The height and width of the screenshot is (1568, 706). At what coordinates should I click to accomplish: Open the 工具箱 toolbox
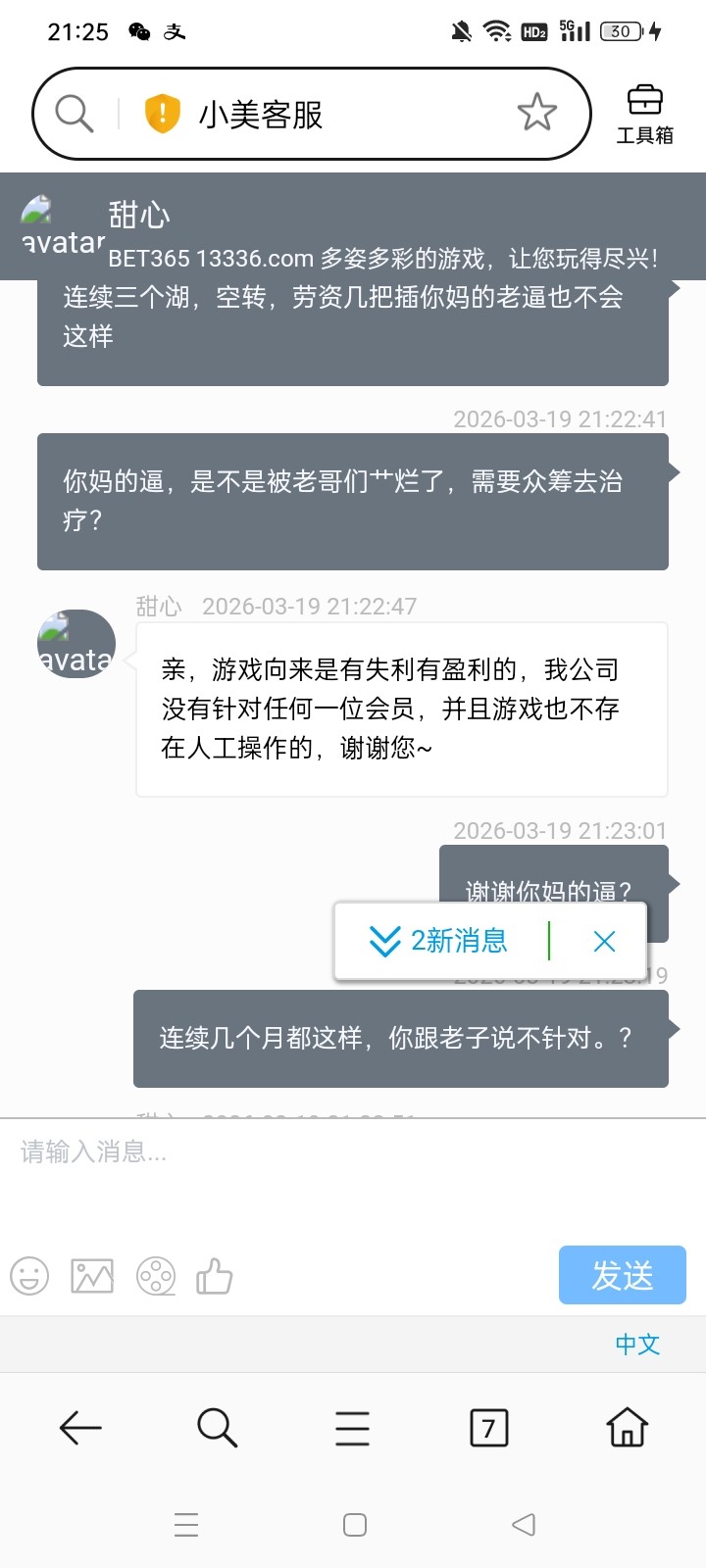pyautogui.click(x=644, y=115)
